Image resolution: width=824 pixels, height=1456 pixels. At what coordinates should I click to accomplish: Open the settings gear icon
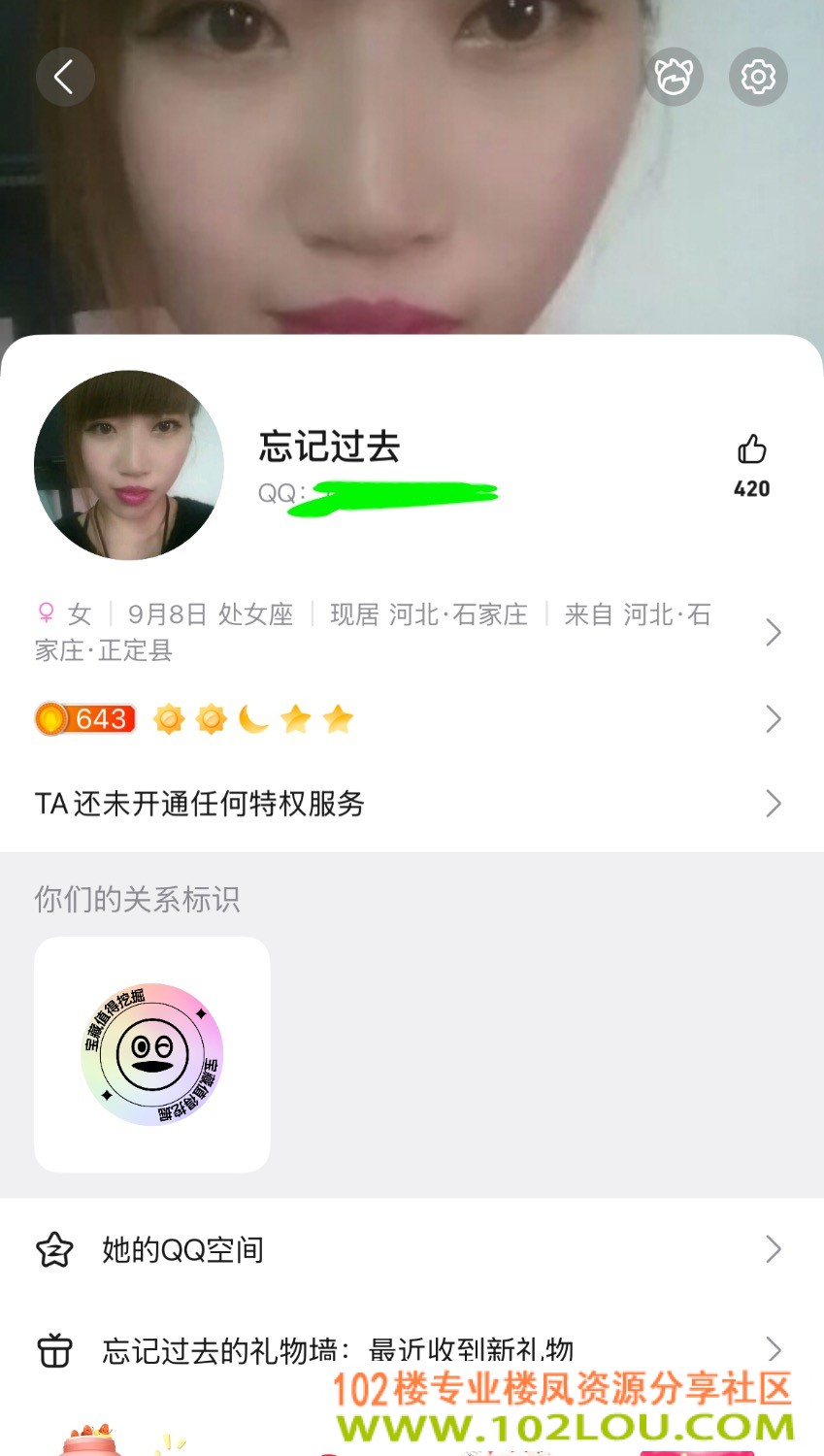click(x=758, y=77)
